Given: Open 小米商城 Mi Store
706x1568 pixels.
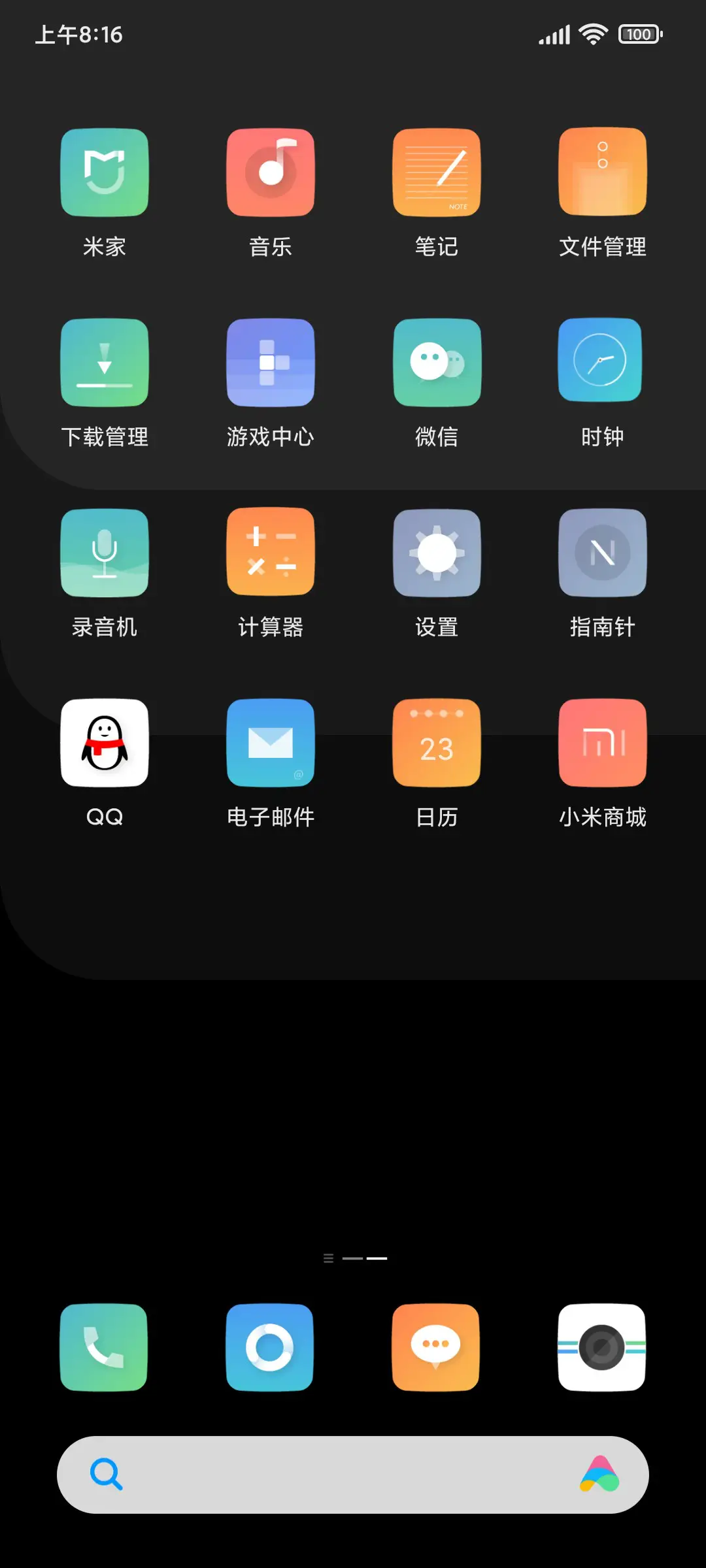Looking at the screenshot, I should (602, 743).
